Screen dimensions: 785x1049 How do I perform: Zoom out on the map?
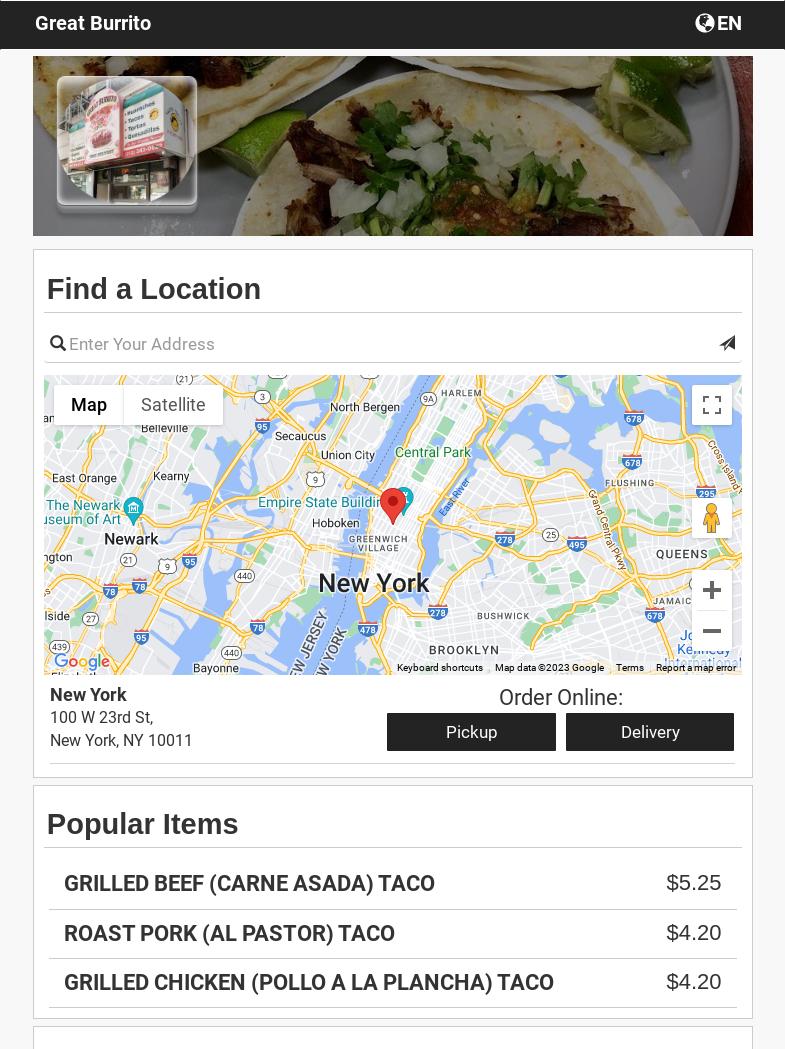pyautogui.click(x=711, y=631)
